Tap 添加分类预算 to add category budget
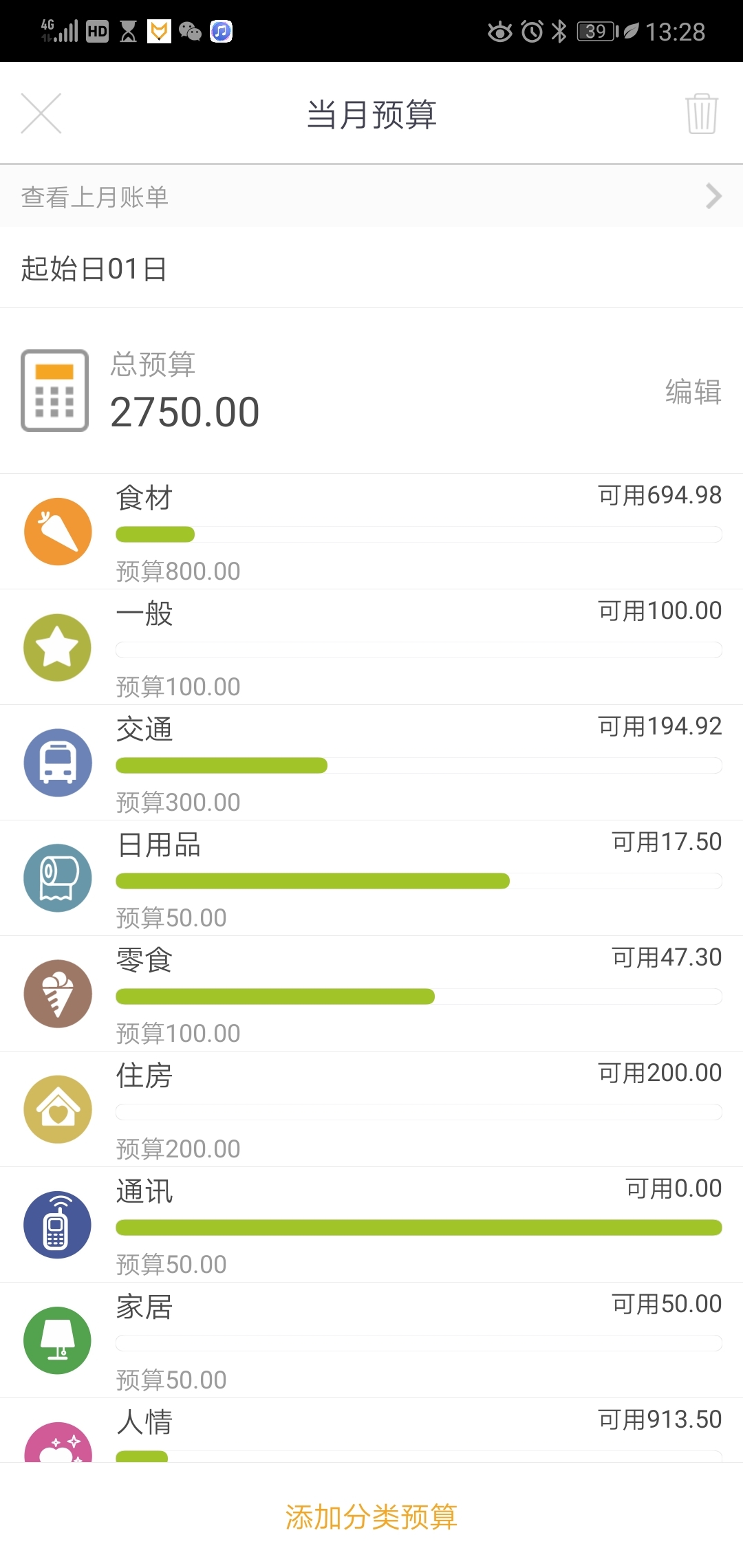The width and height of the screenshot is (743, 1568). coord(371,1516)
